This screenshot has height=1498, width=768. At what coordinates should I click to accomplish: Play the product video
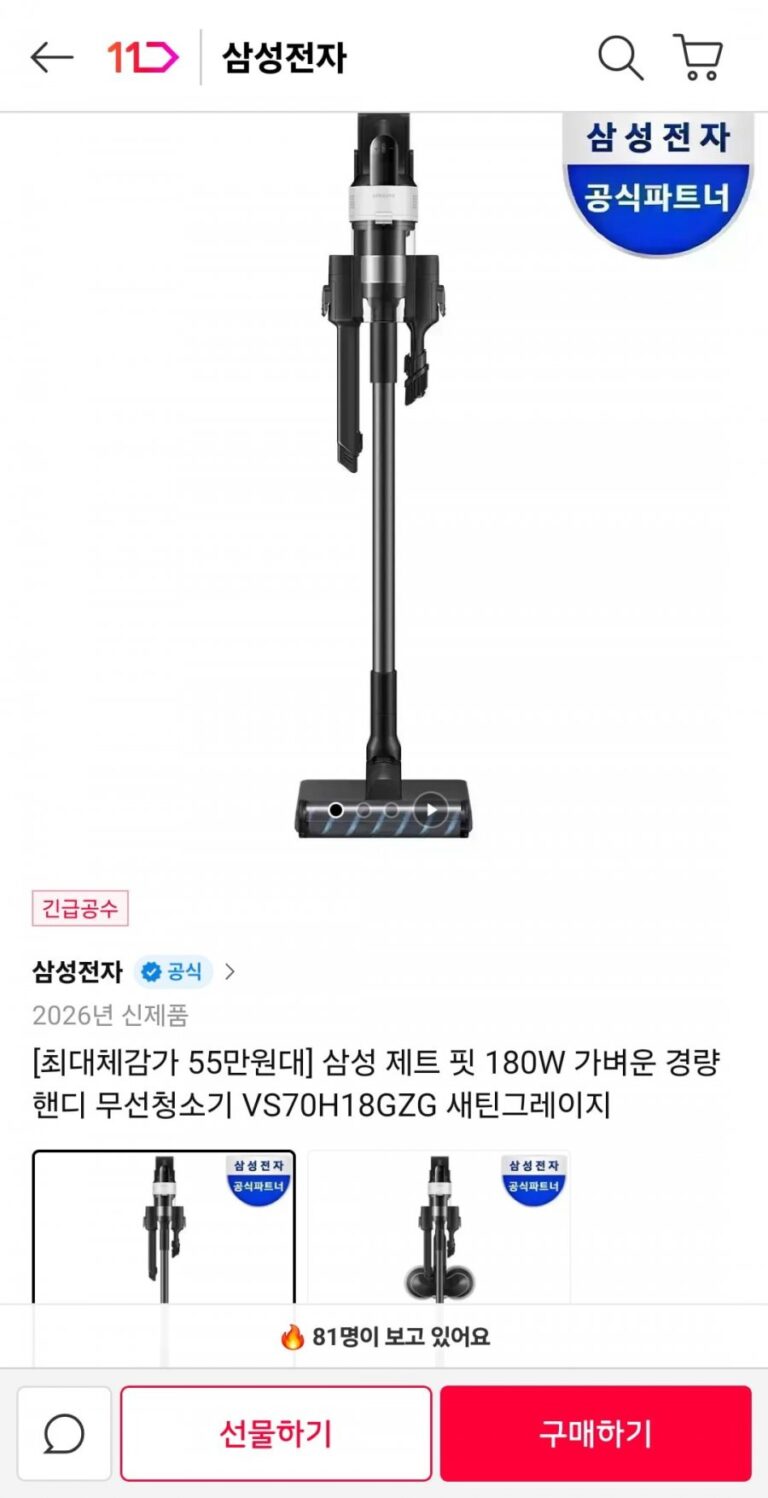(x=431, y=810)
